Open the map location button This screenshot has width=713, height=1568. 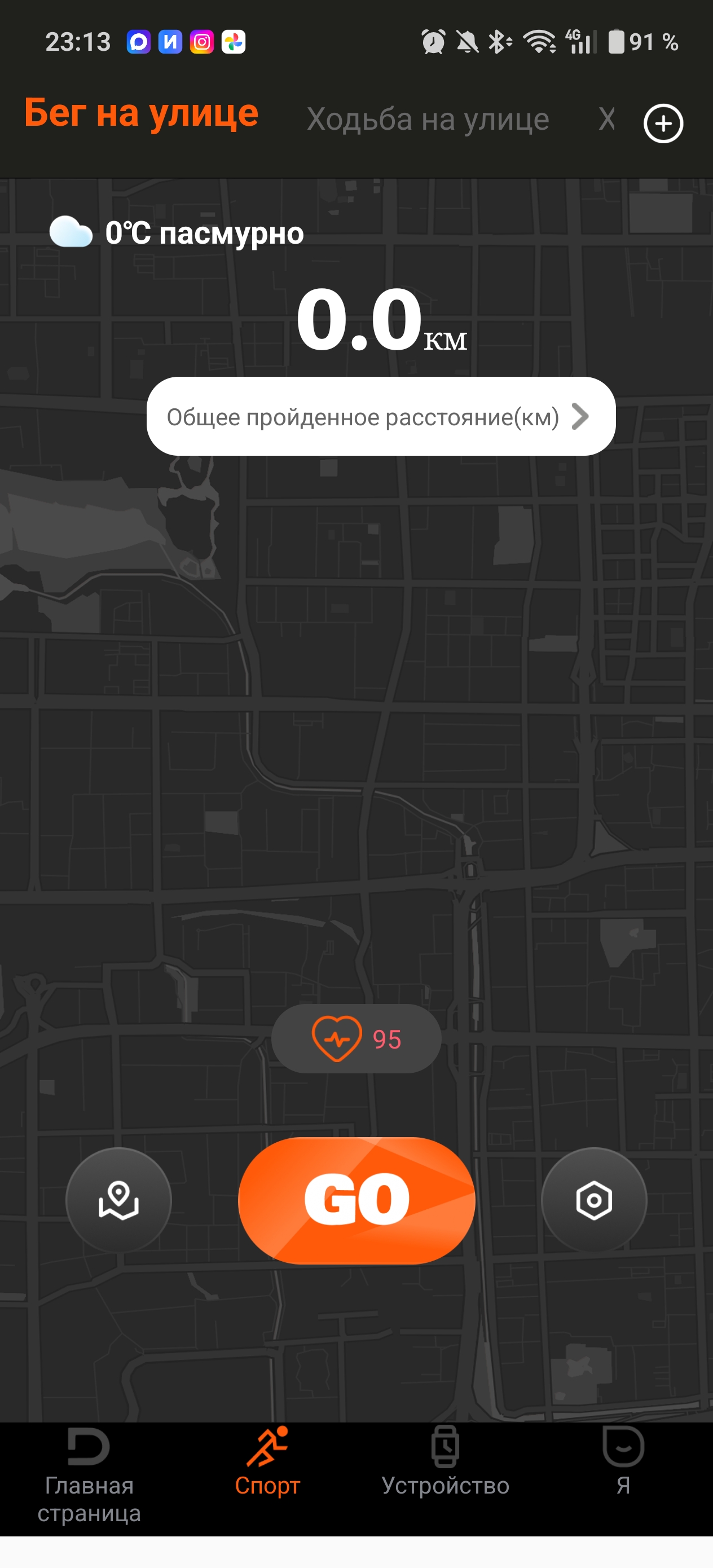118,1200
